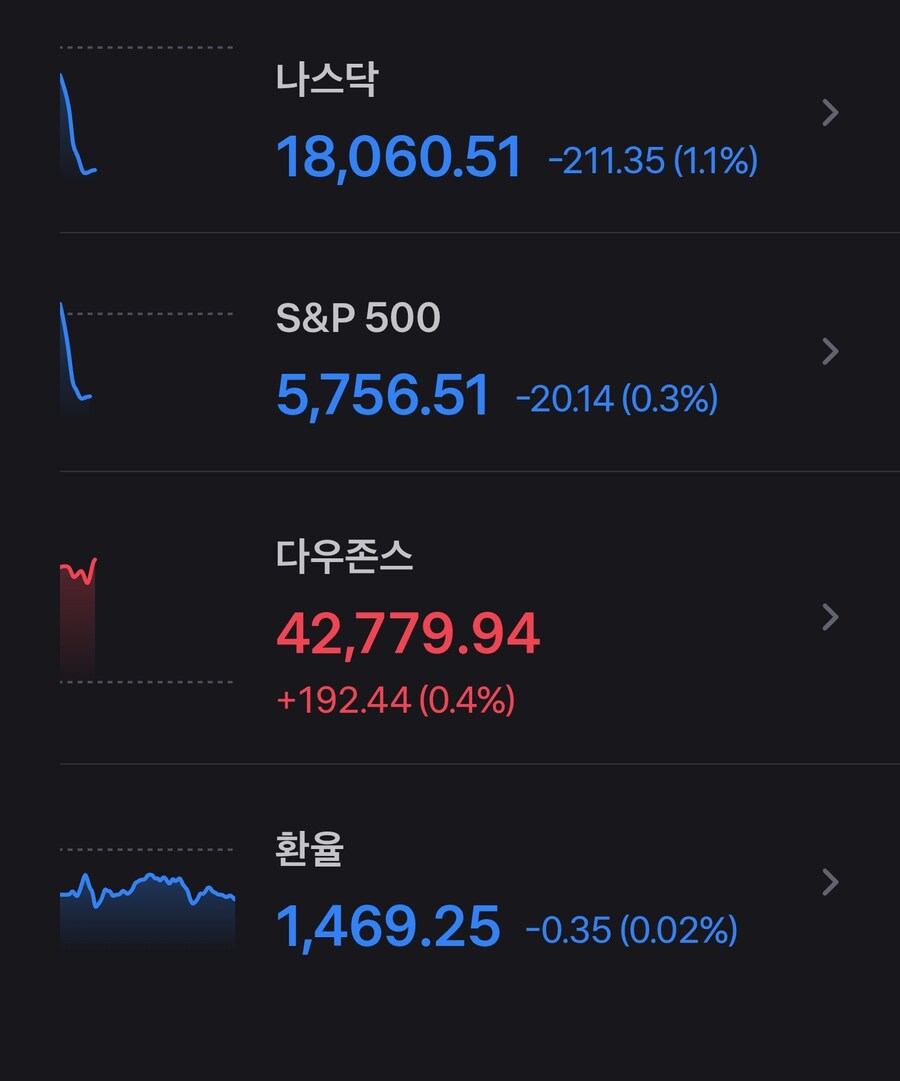Expand the 환율 row using its chevron
The height and width of the screenshot is (1081, 900).
(x=830, y=882)
